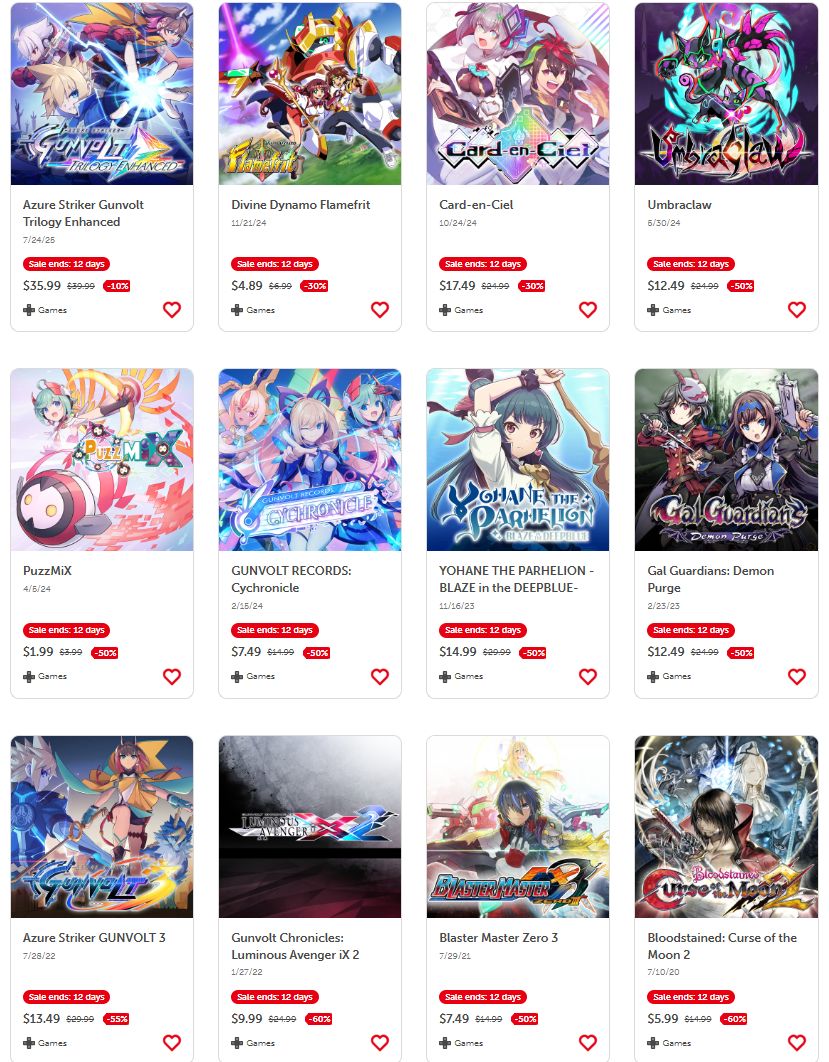Wishlist Card-en-Ciel using the heart icon
Viewport: 829px width, 1062px height.
click(588, 310)
